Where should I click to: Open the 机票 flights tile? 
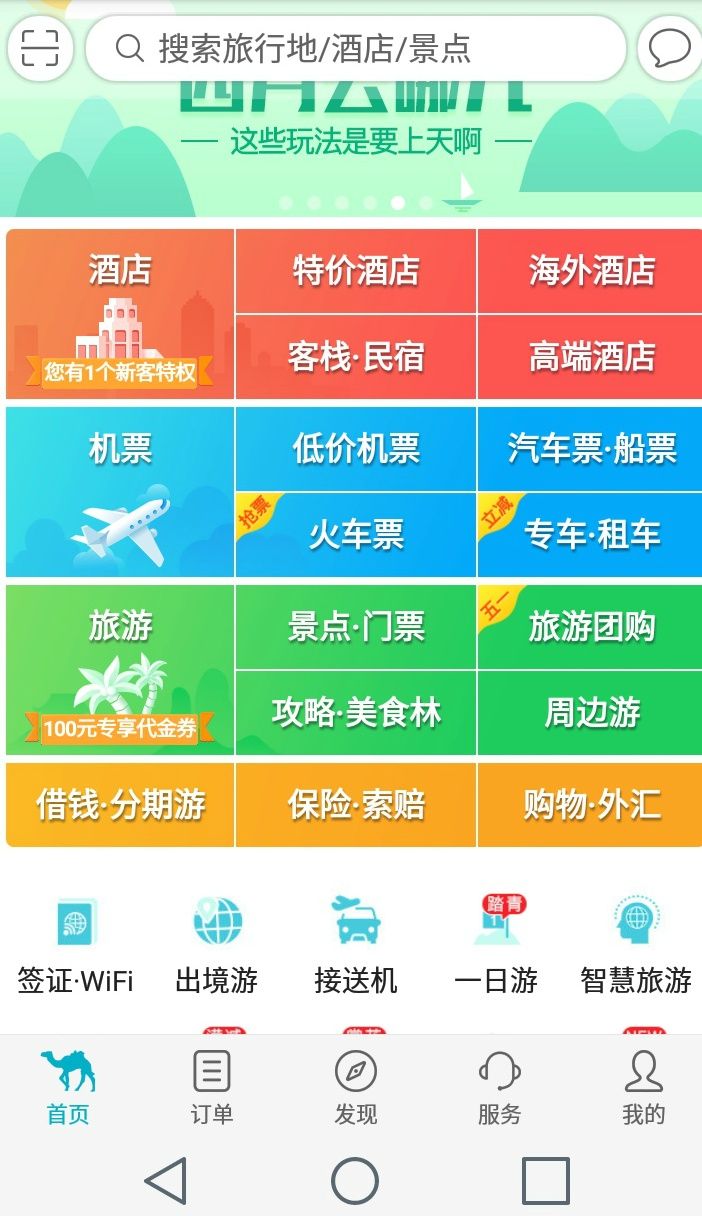pos(120,492)
